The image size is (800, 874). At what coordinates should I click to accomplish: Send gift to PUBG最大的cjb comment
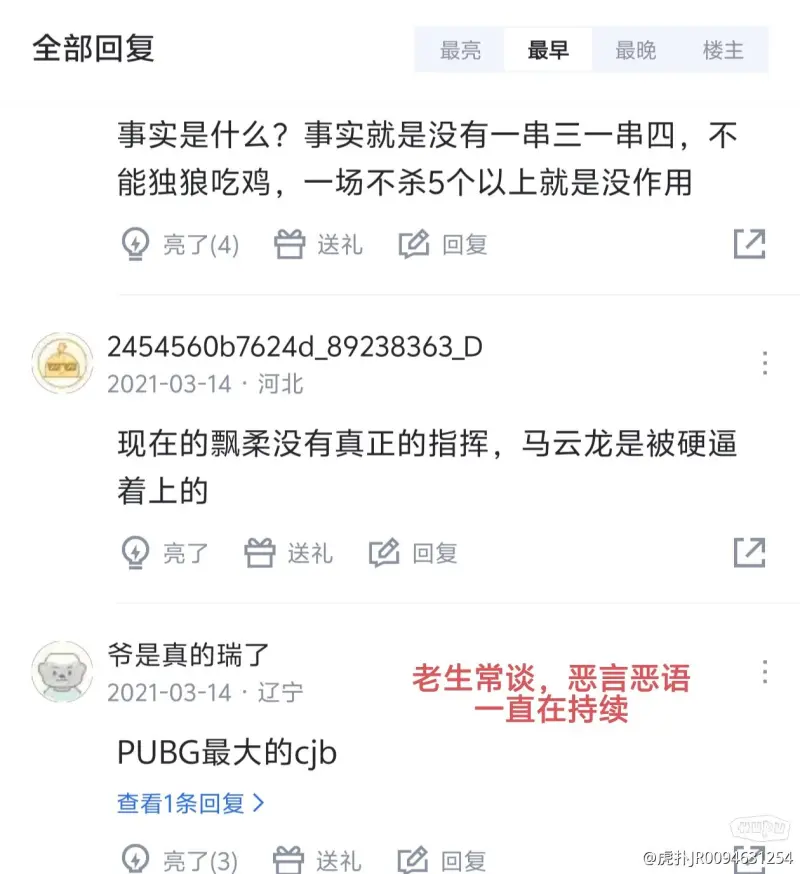click(319, 860)
